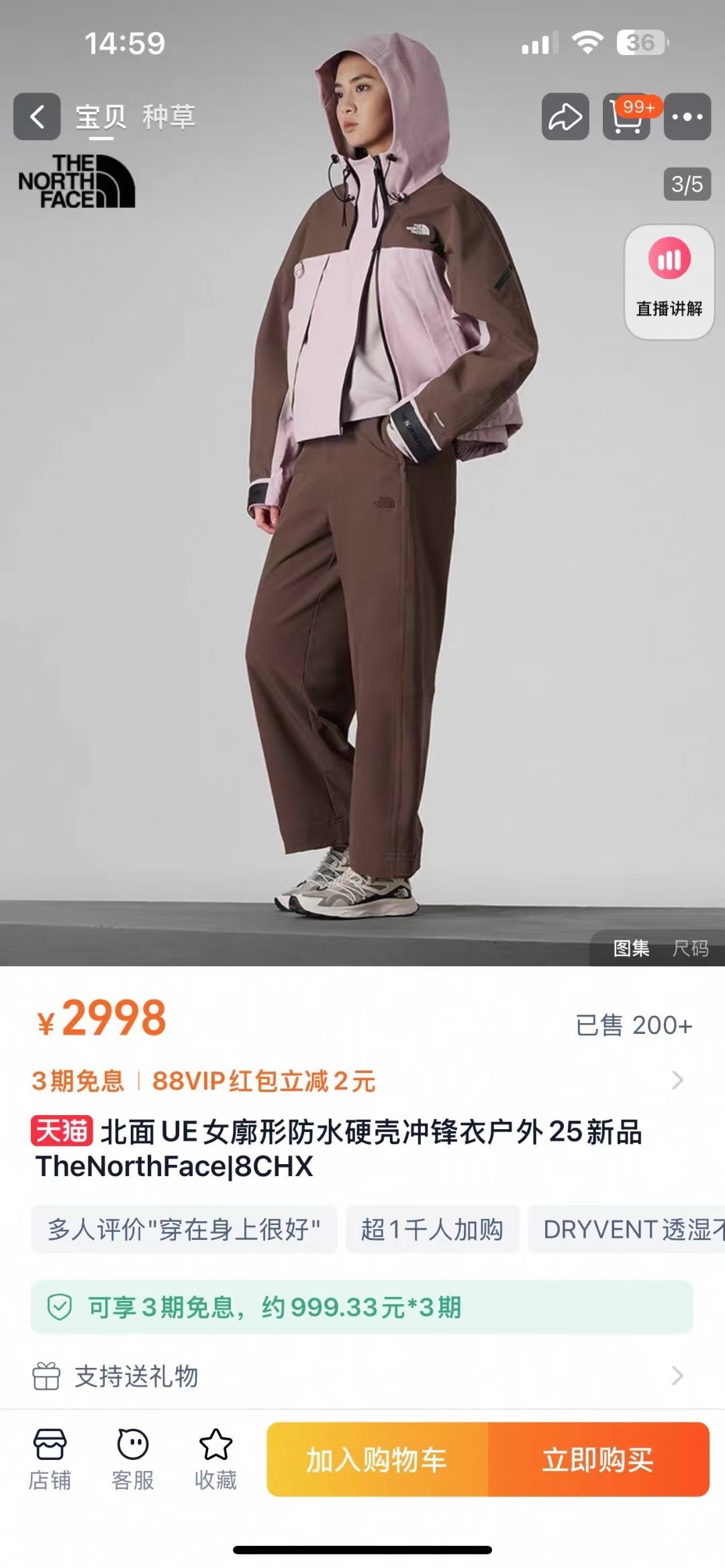
Task: Share this product
Action: 565,117
